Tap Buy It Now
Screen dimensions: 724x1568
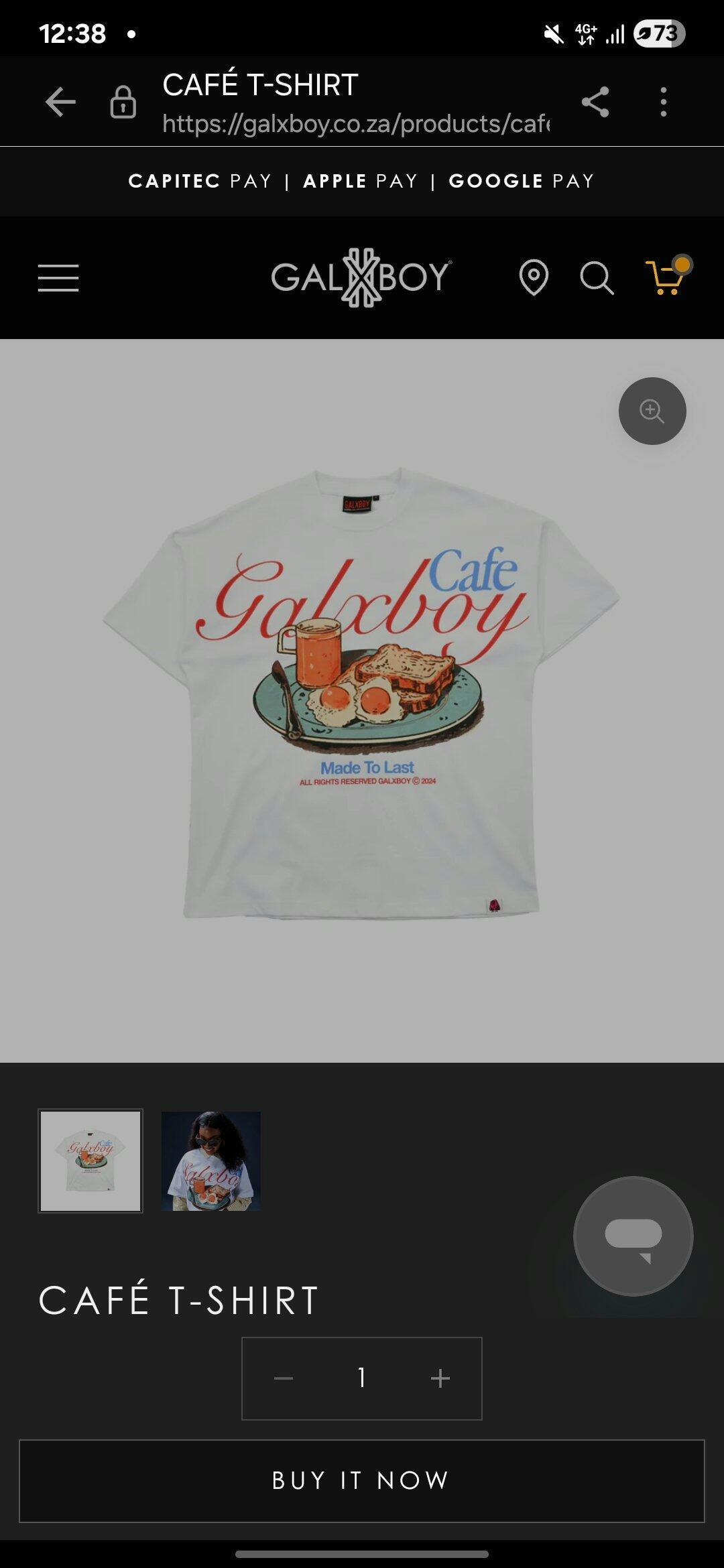362,1481
